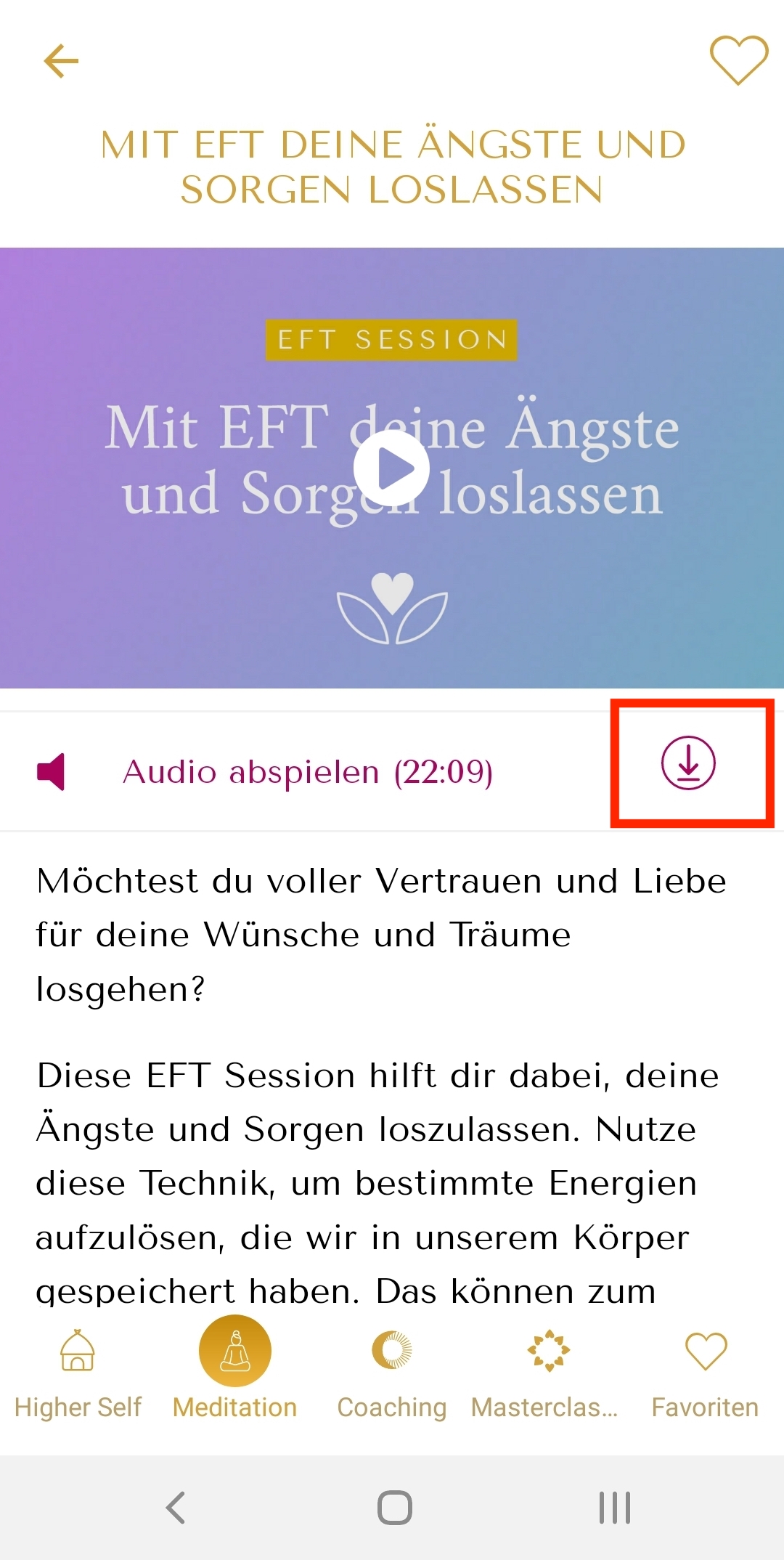Viewport: 784px width, 1560px height.
Task: Download the audio file
Action: pos(688,763)
